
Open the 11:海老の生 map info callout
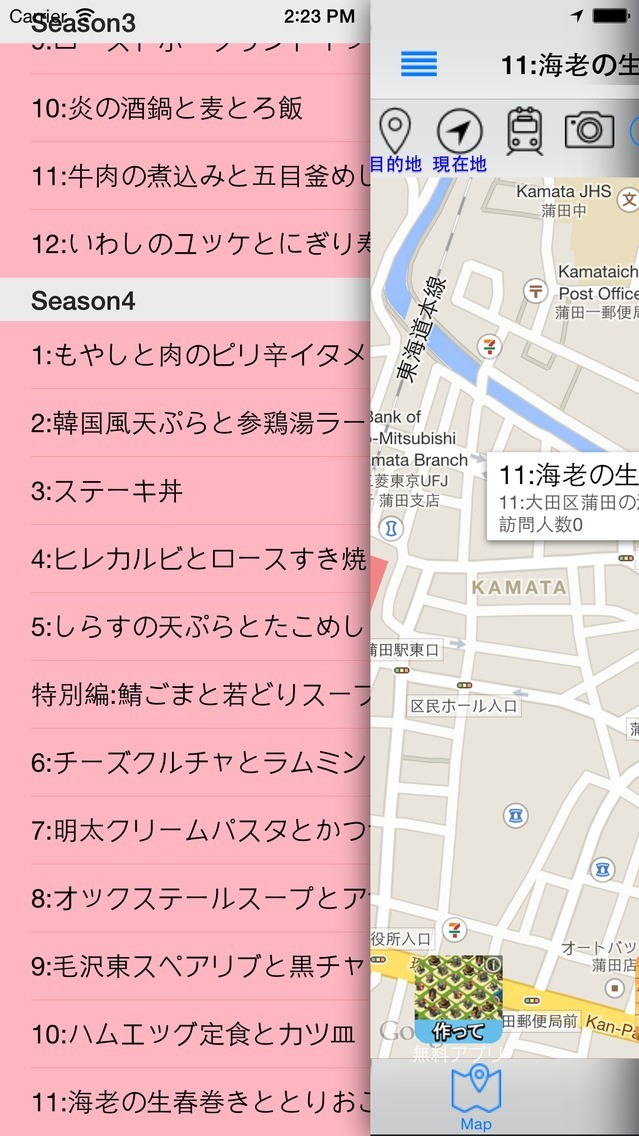(x=563, y=496)
